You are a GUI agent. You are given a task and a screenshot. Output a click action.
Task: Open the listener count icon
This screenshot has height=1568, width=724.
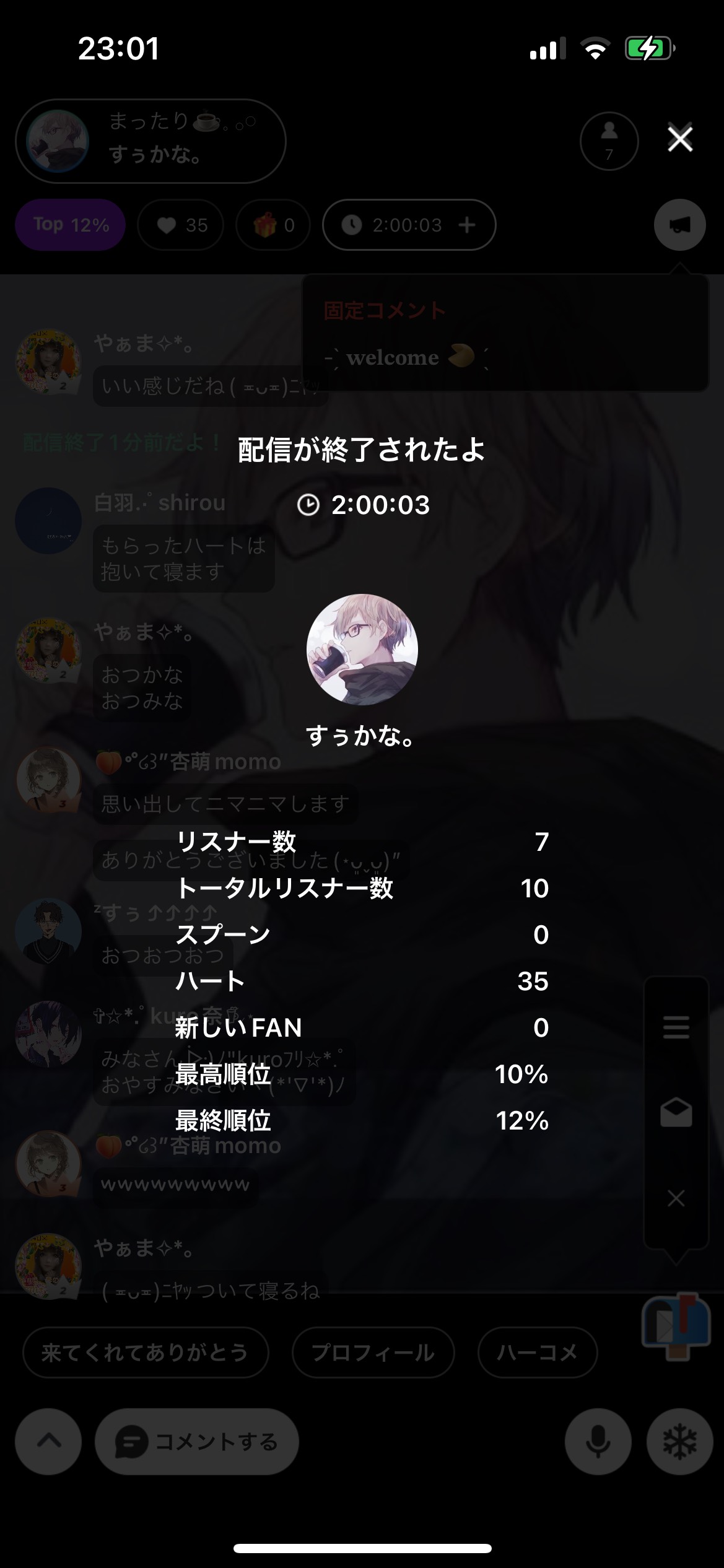[609, 141]
